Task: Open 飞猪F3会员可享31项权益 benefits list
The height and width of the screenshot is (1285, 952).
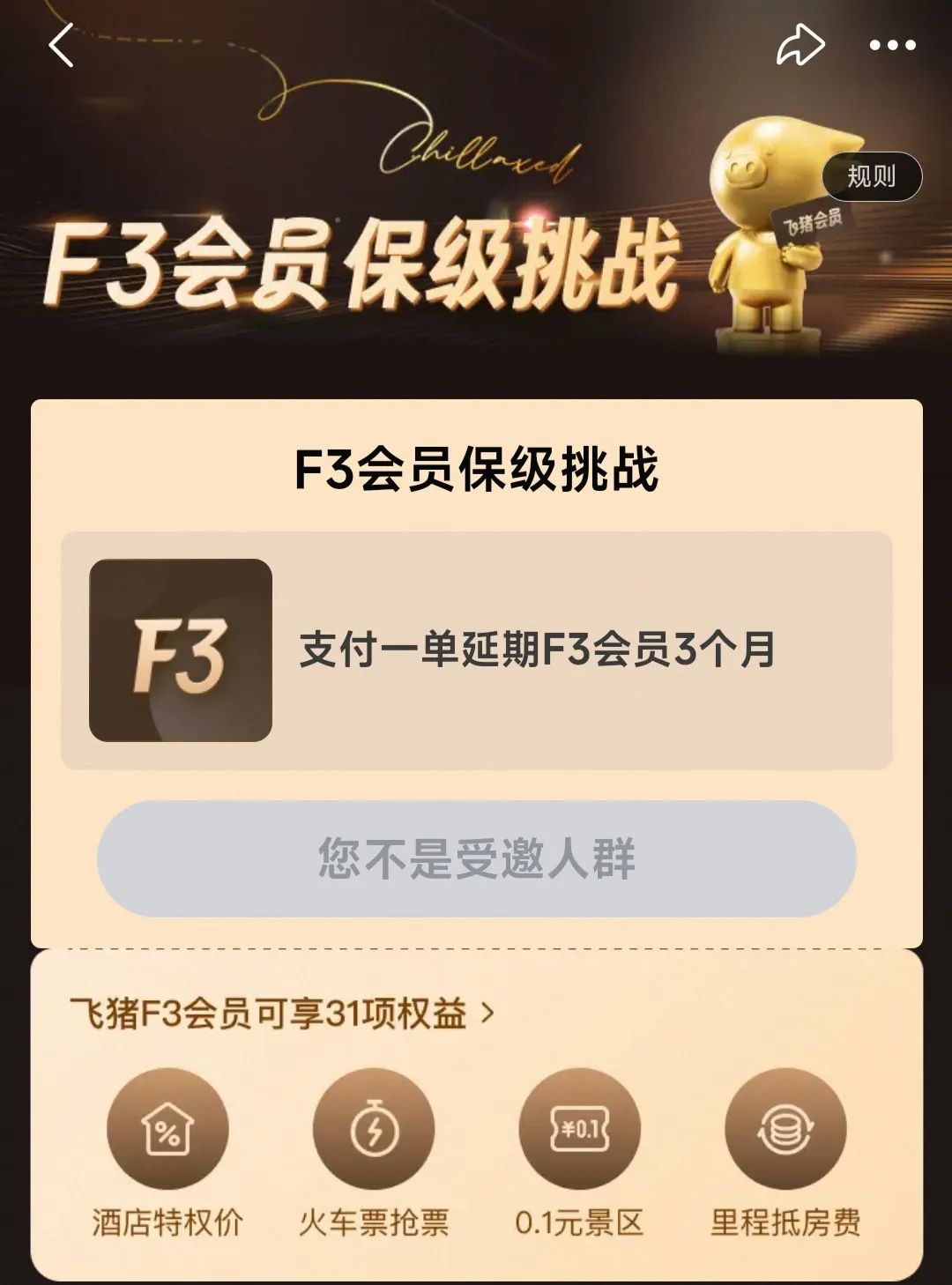Action: coord(282,1014)
